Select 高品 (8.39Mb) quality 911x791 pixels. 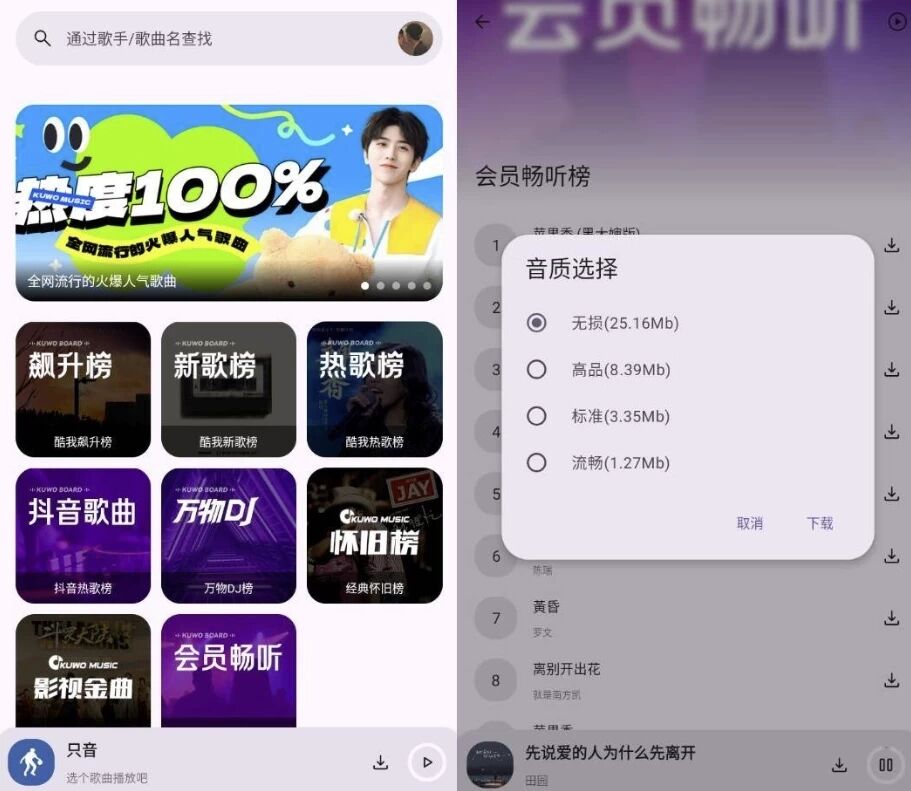pos(537,370)
